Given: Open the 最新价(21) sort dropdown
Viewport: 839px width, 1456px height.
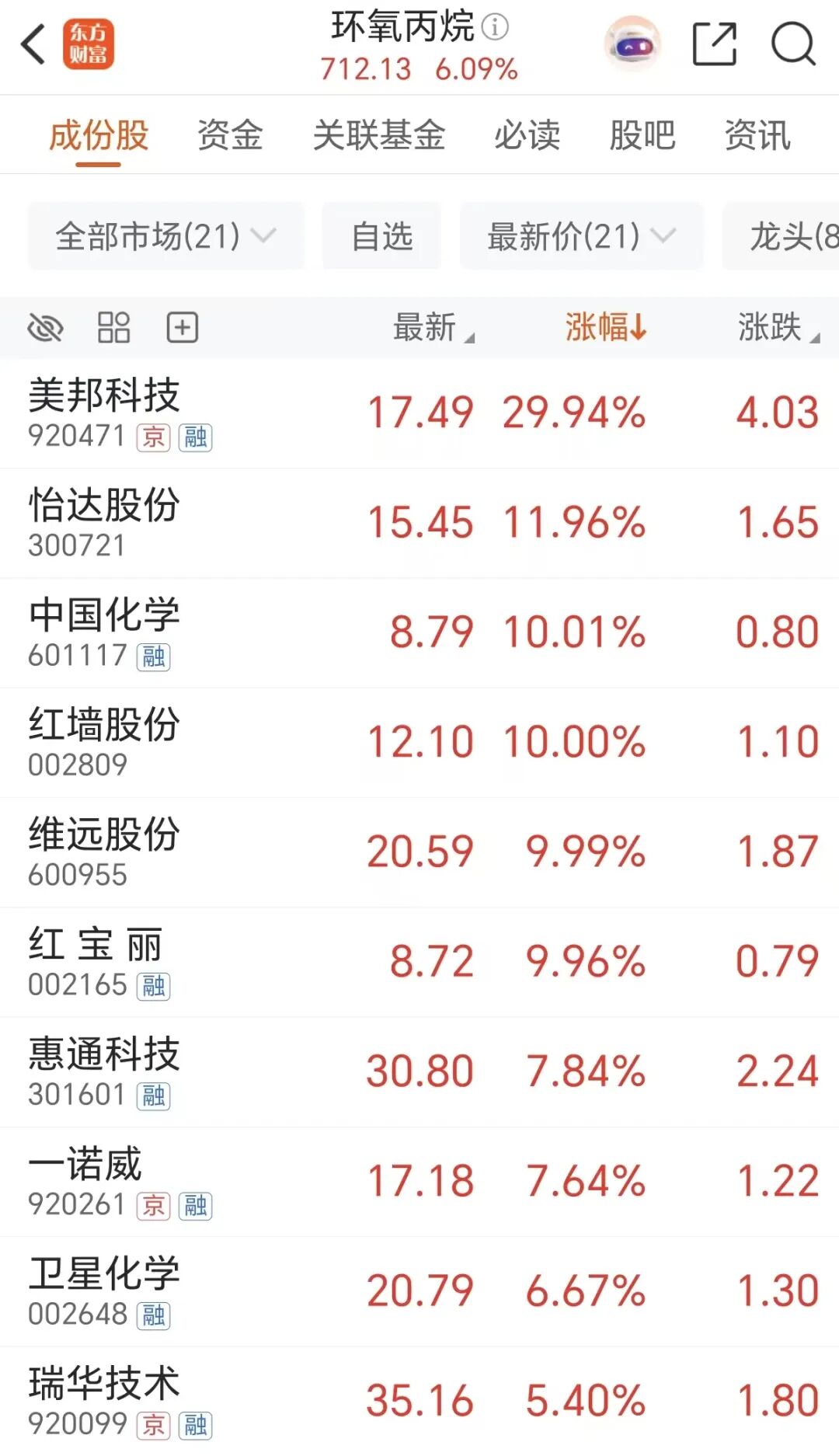Looking at the screenshot, I should (581, 236).
